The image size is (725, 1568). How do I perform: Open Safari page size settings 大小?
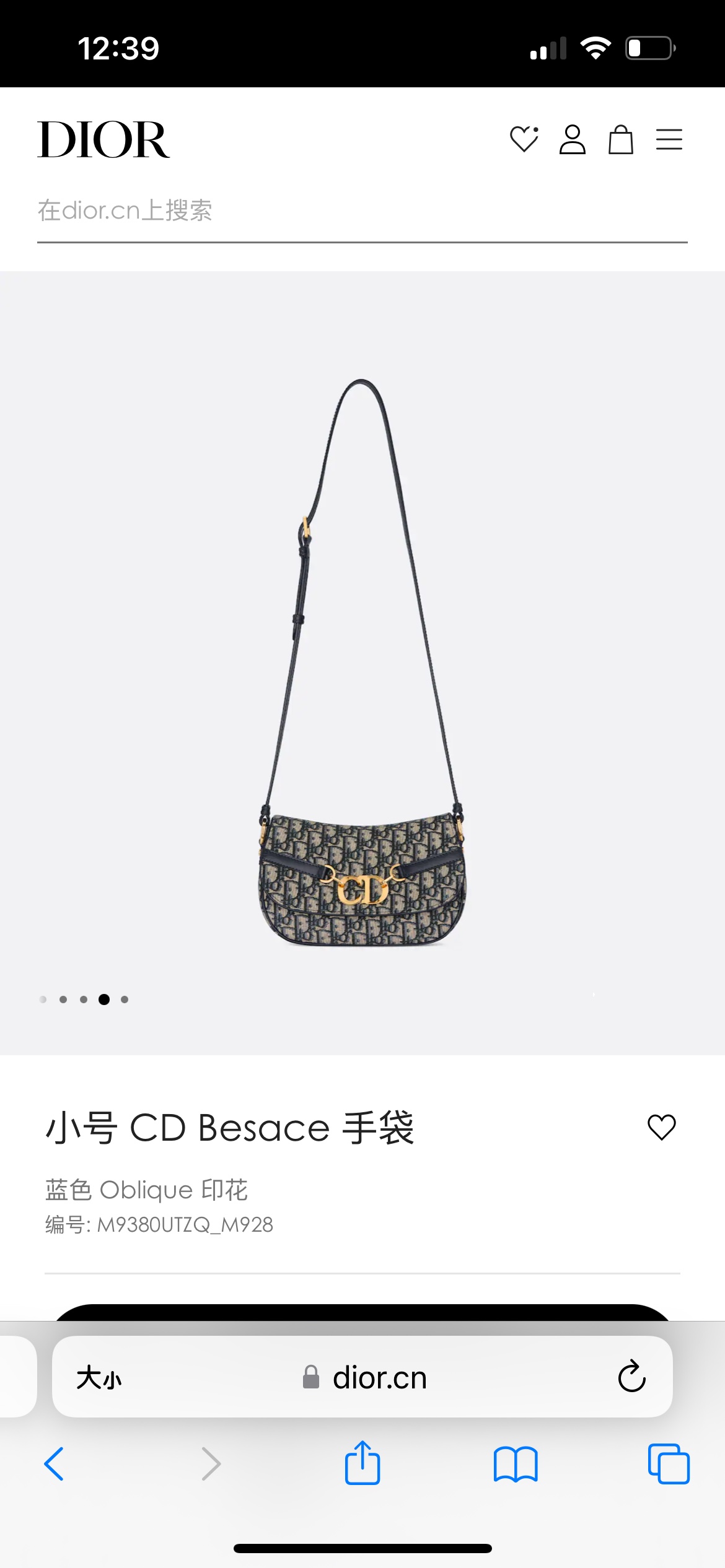pos(99,1379)
